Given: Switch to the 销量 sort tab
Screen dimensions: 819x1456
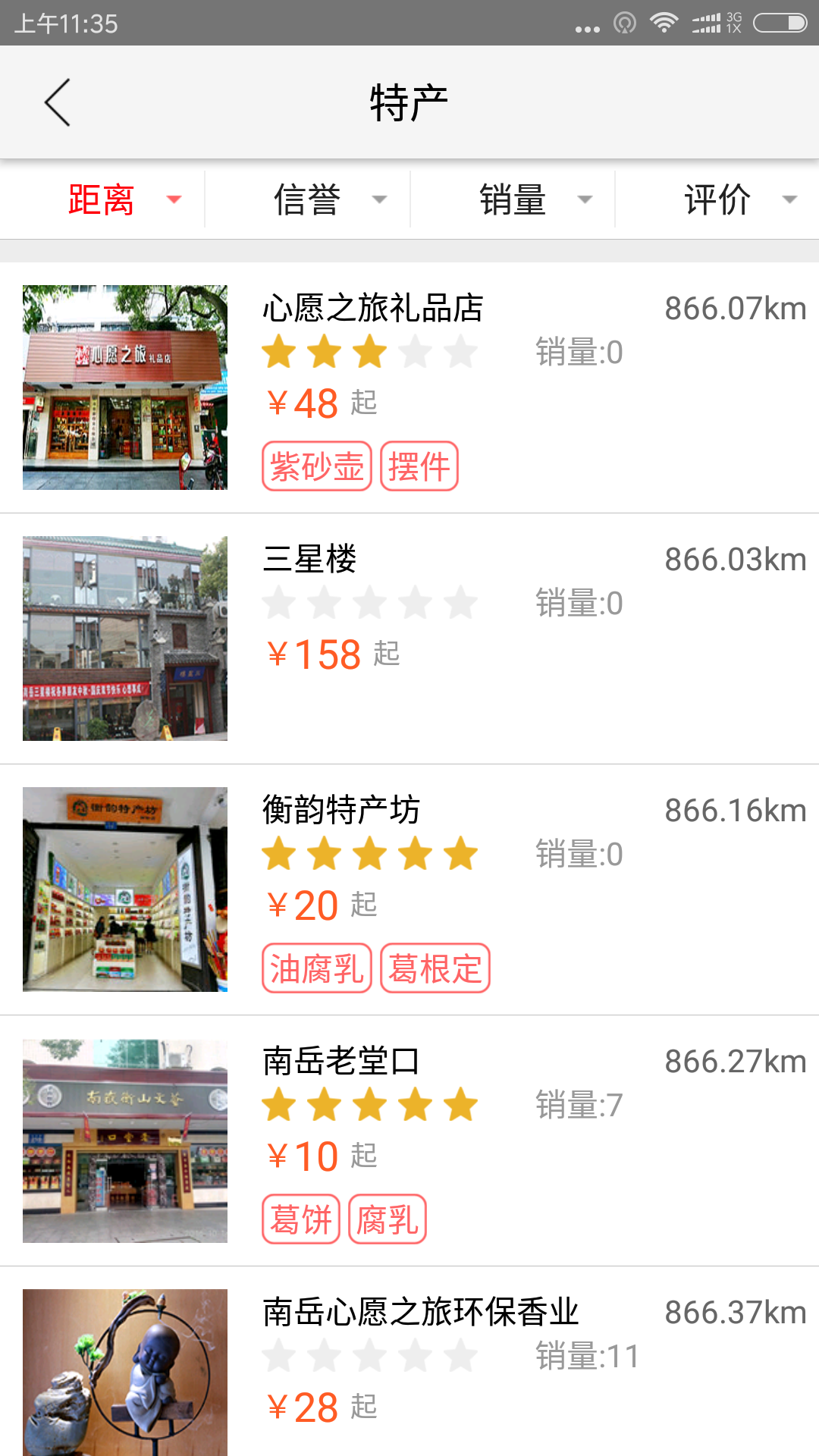Looking at the screenshot, I should (x=513, y=199).
